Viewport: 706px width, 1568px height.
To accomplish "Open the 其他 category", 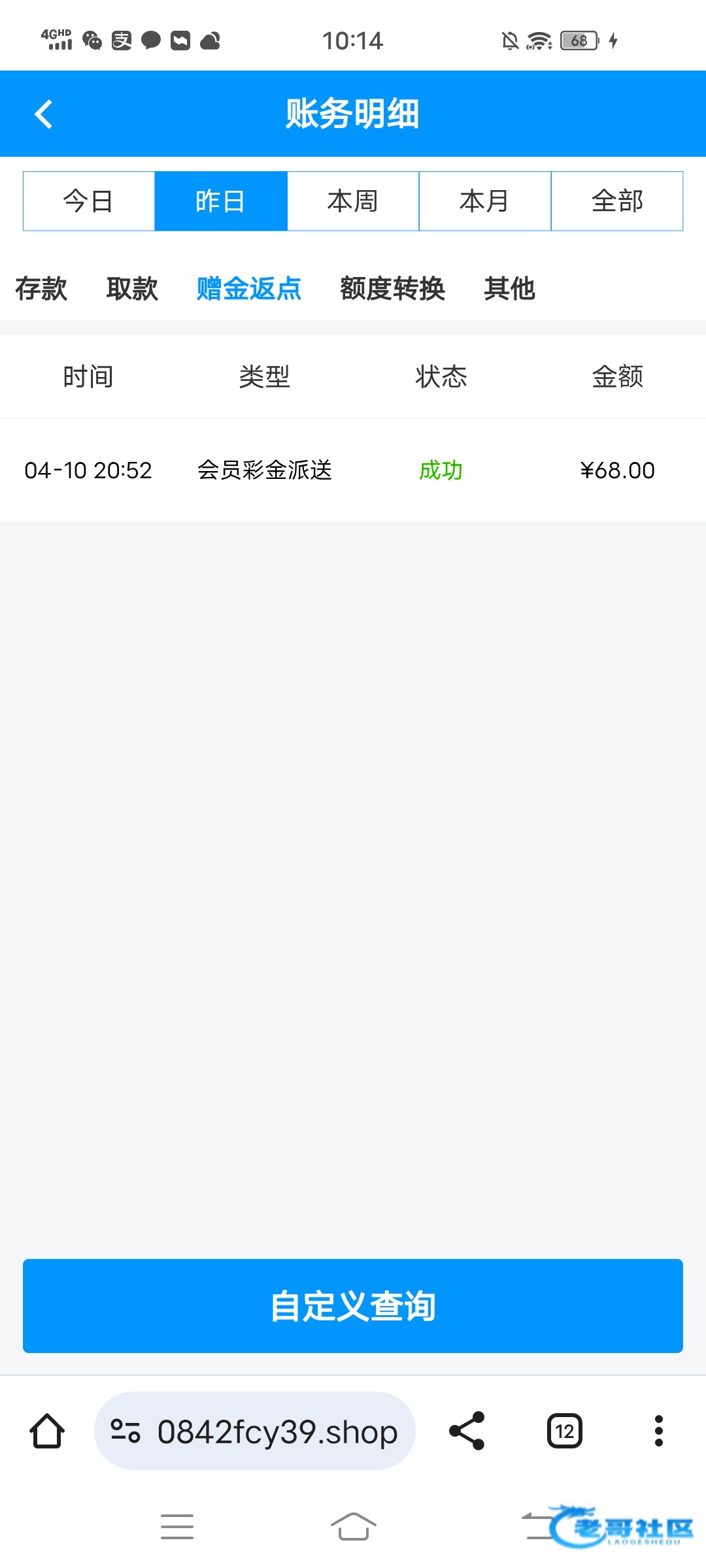I will point(509,288).
